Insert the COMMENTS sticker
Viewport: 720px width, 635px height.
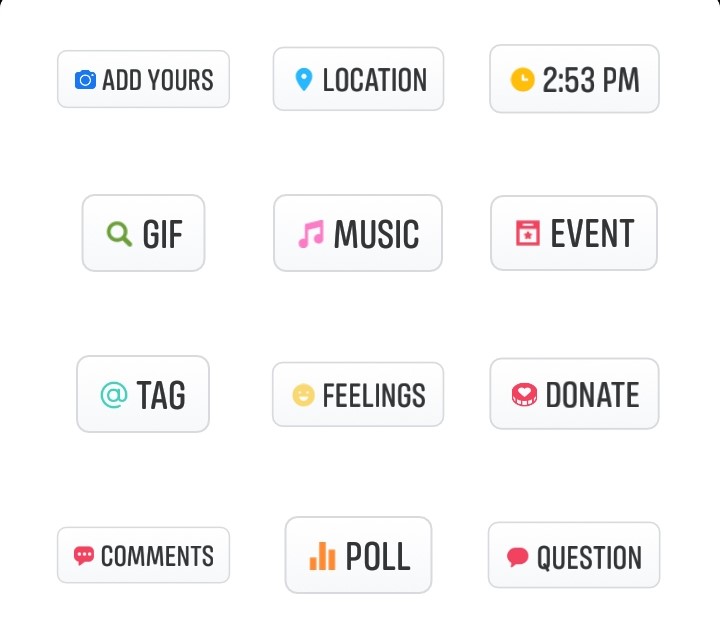(x=143, y=555)
